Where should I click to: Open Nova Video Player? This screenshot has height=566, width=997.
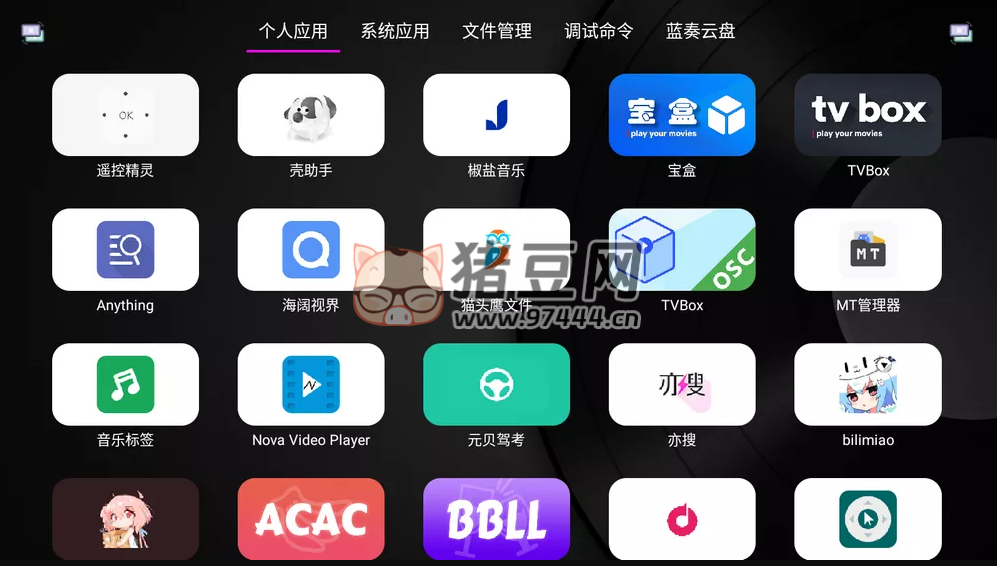coord(311,385)
